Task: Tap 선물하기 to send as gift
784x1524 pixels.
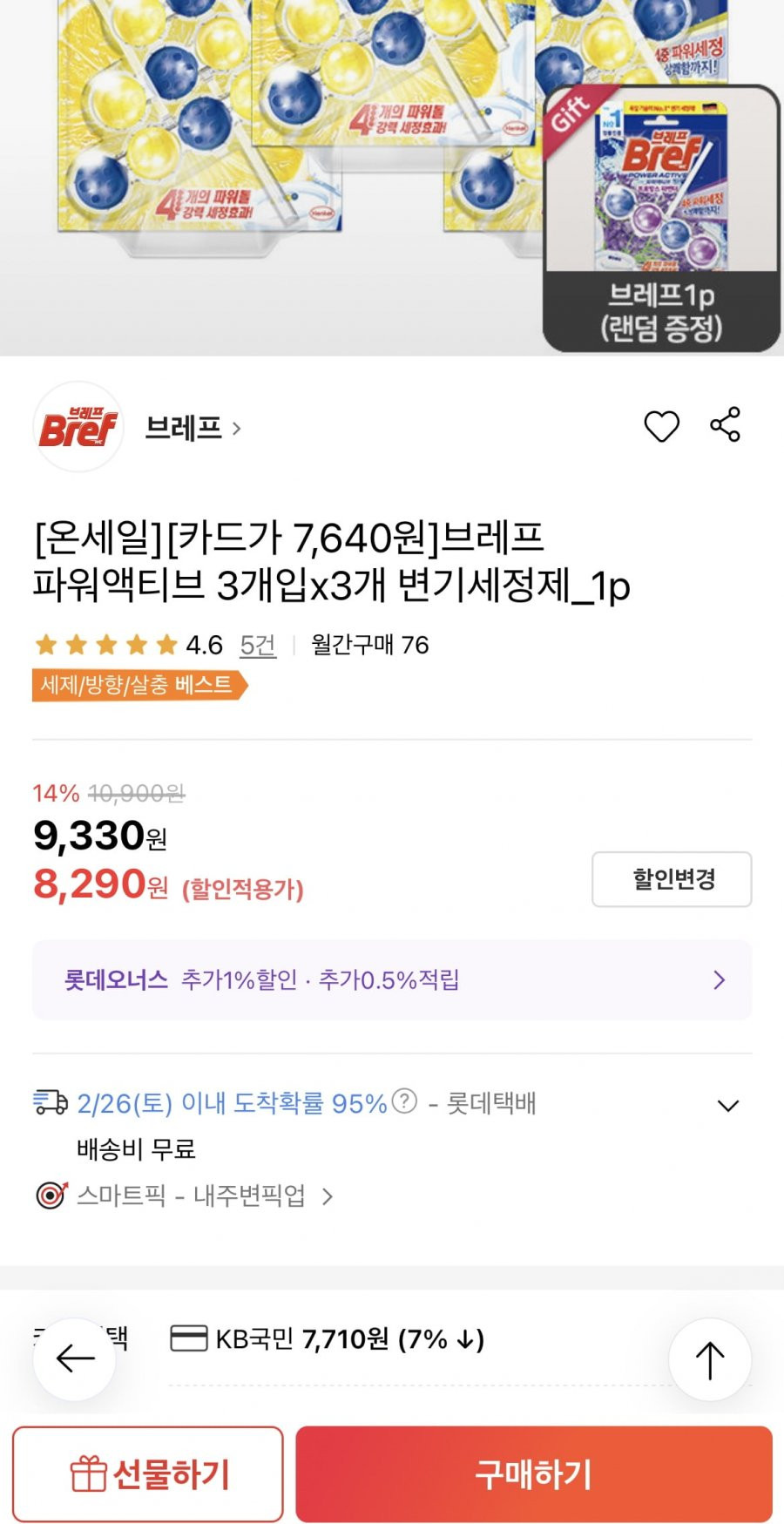Action: (148, 1473)
